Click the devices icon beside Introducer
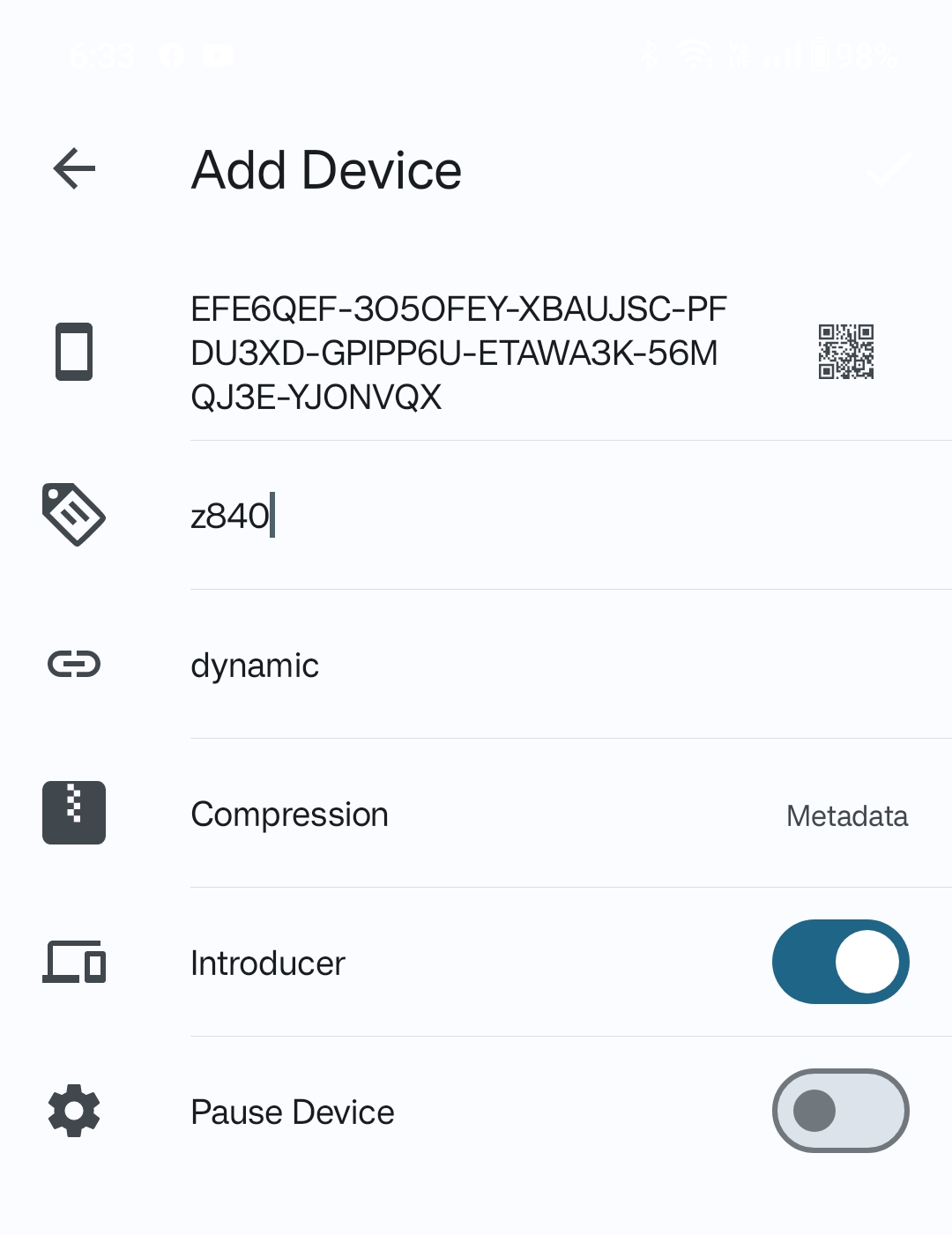 tap(74, 962)
